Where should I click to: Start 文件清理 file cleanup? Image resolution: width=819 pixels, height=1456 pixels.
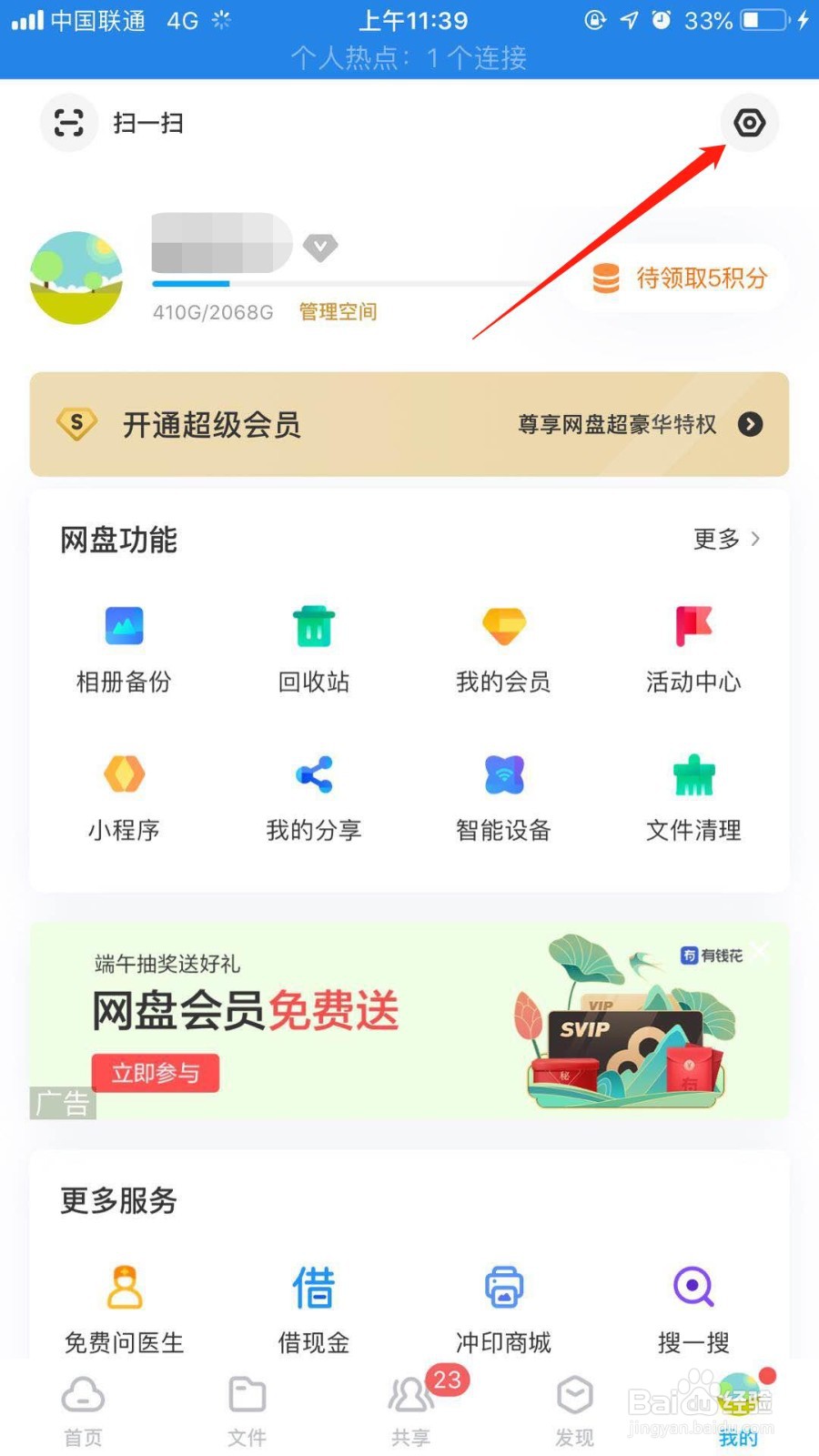[693, 794]
